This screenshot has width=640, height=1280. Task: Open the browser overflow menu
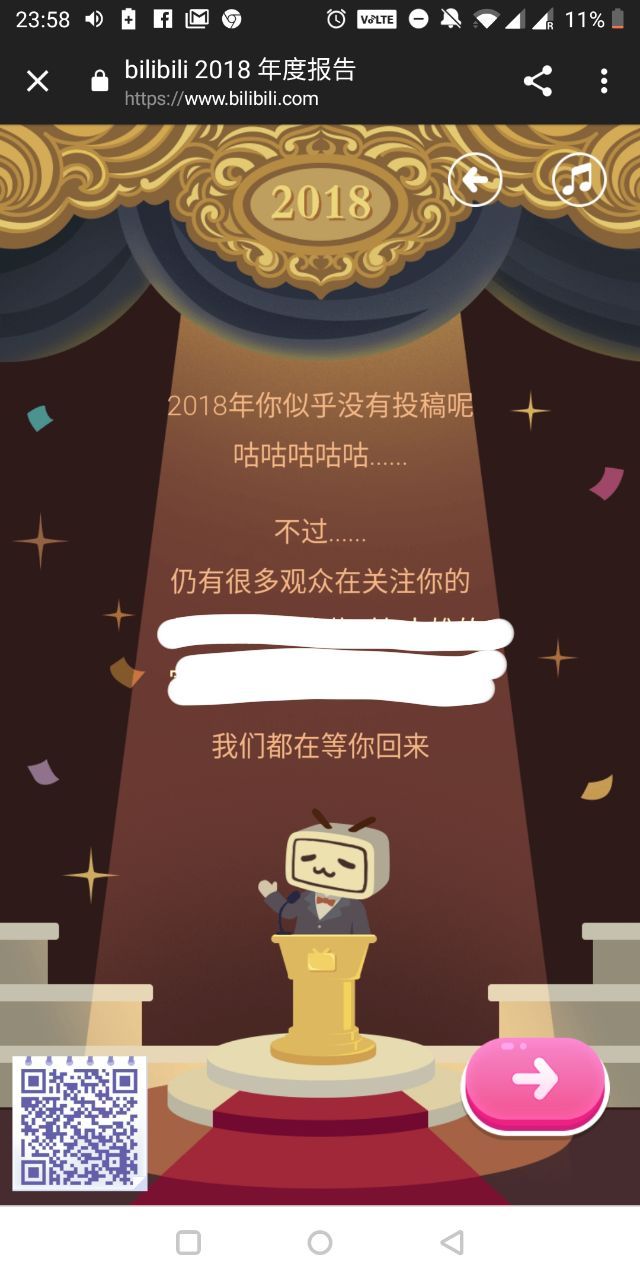coord(604,82)
